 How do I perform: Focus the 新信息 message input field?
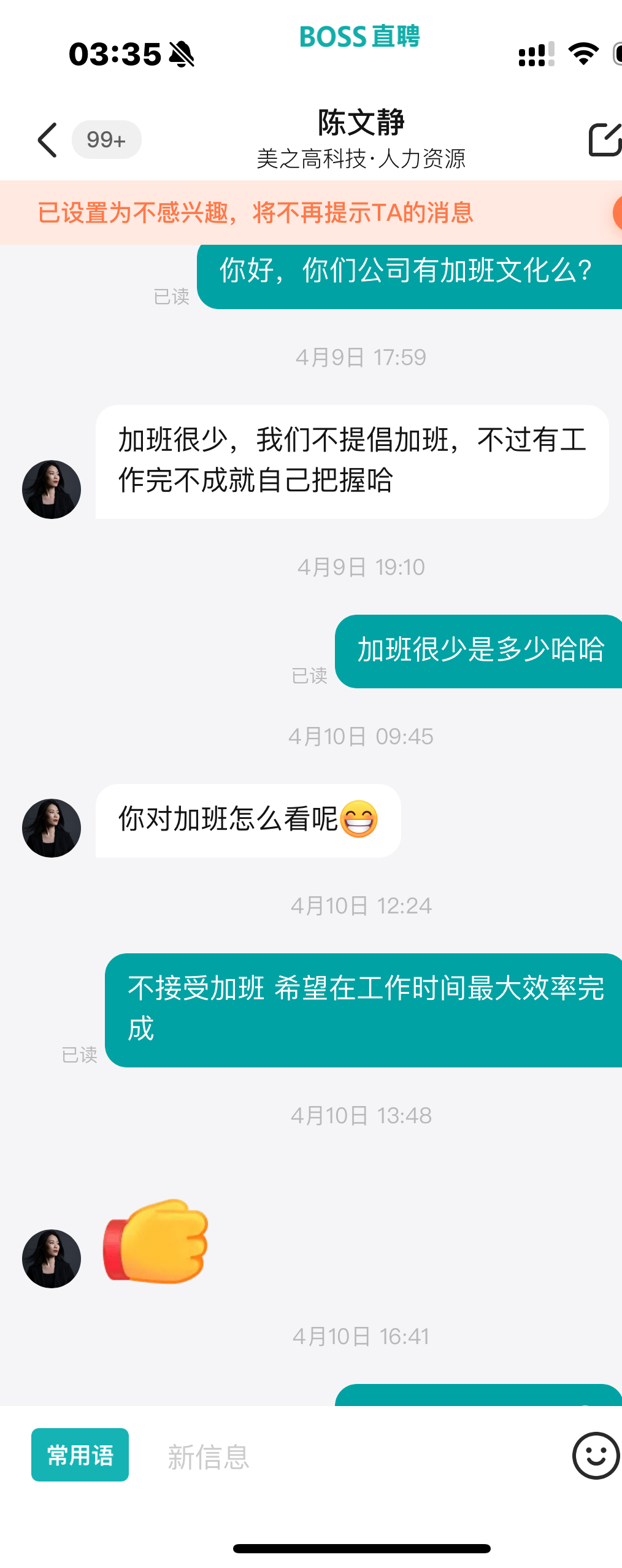(x=344, y=1456)
